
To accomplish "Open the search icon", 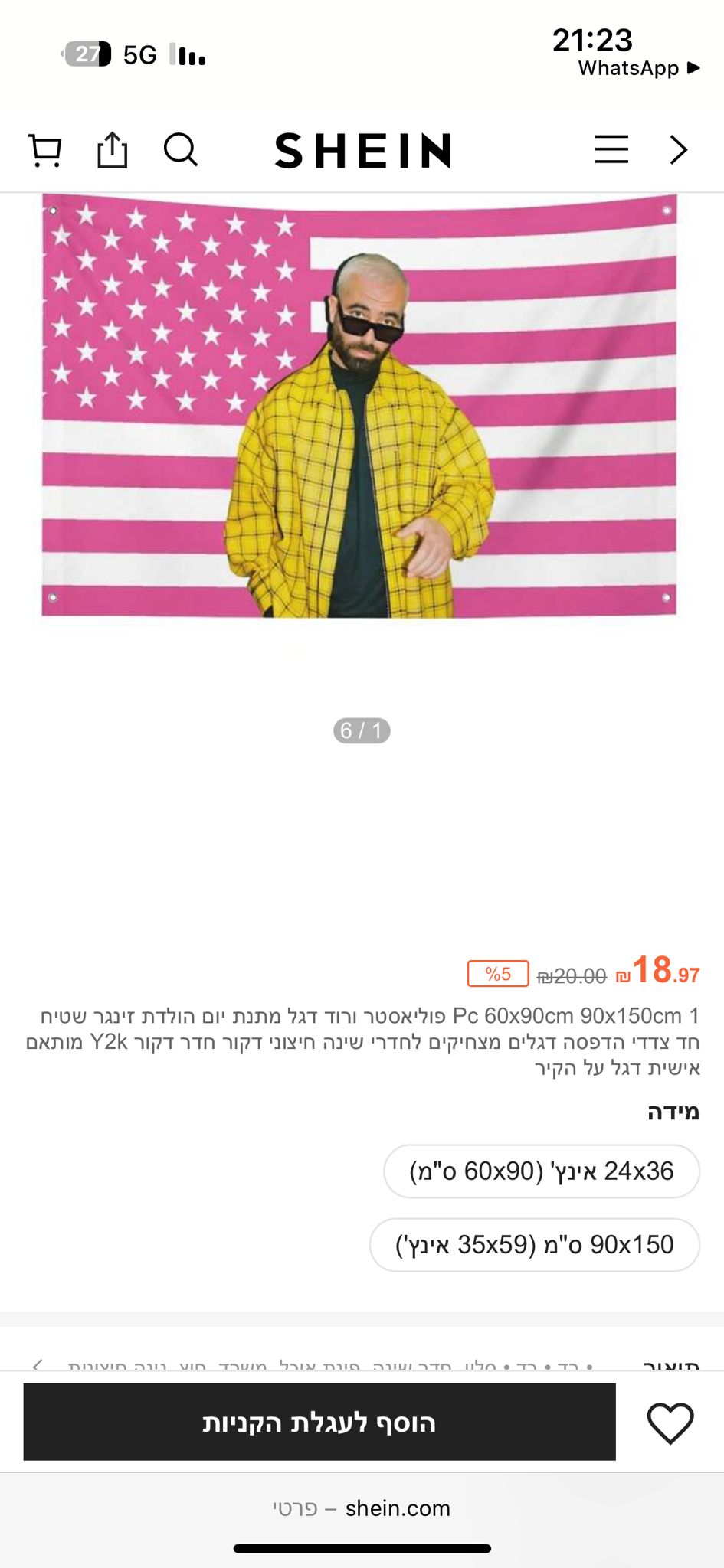I will [181, 149].
